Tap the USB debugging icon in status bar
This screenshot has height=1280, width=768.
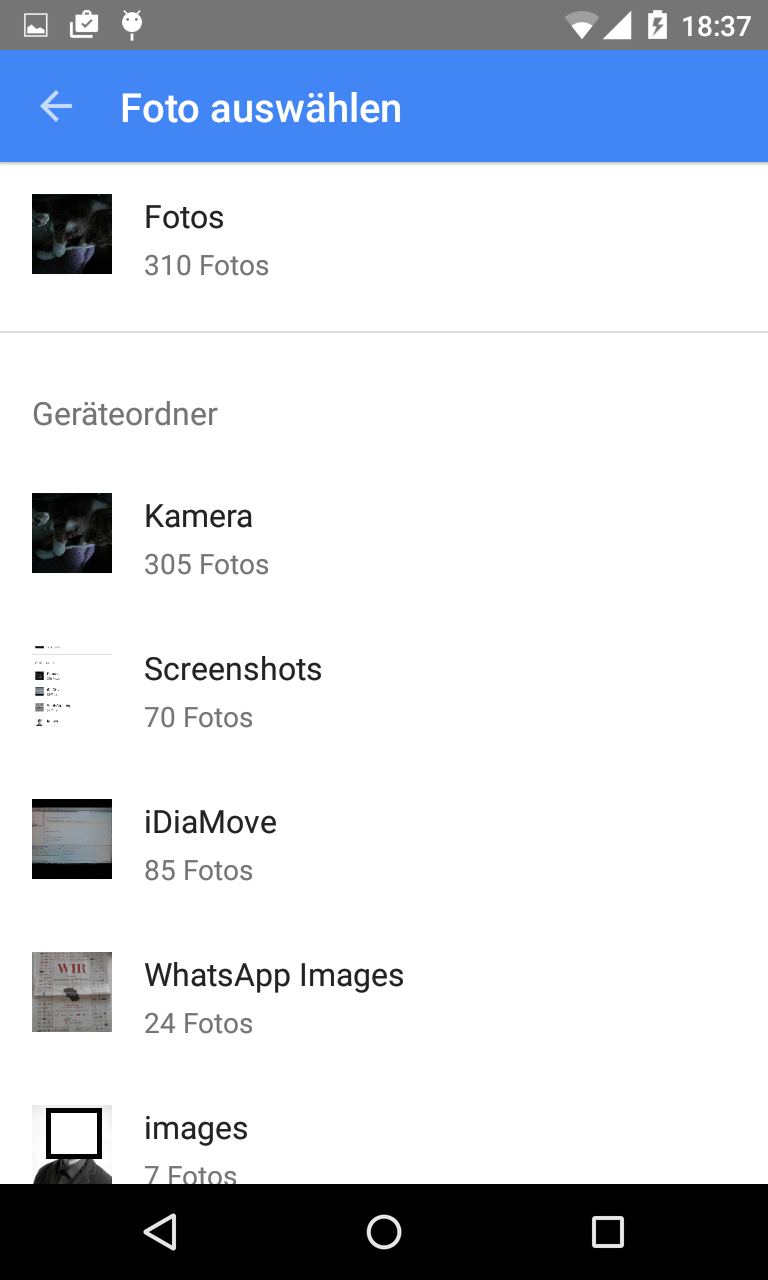[131, 26]
